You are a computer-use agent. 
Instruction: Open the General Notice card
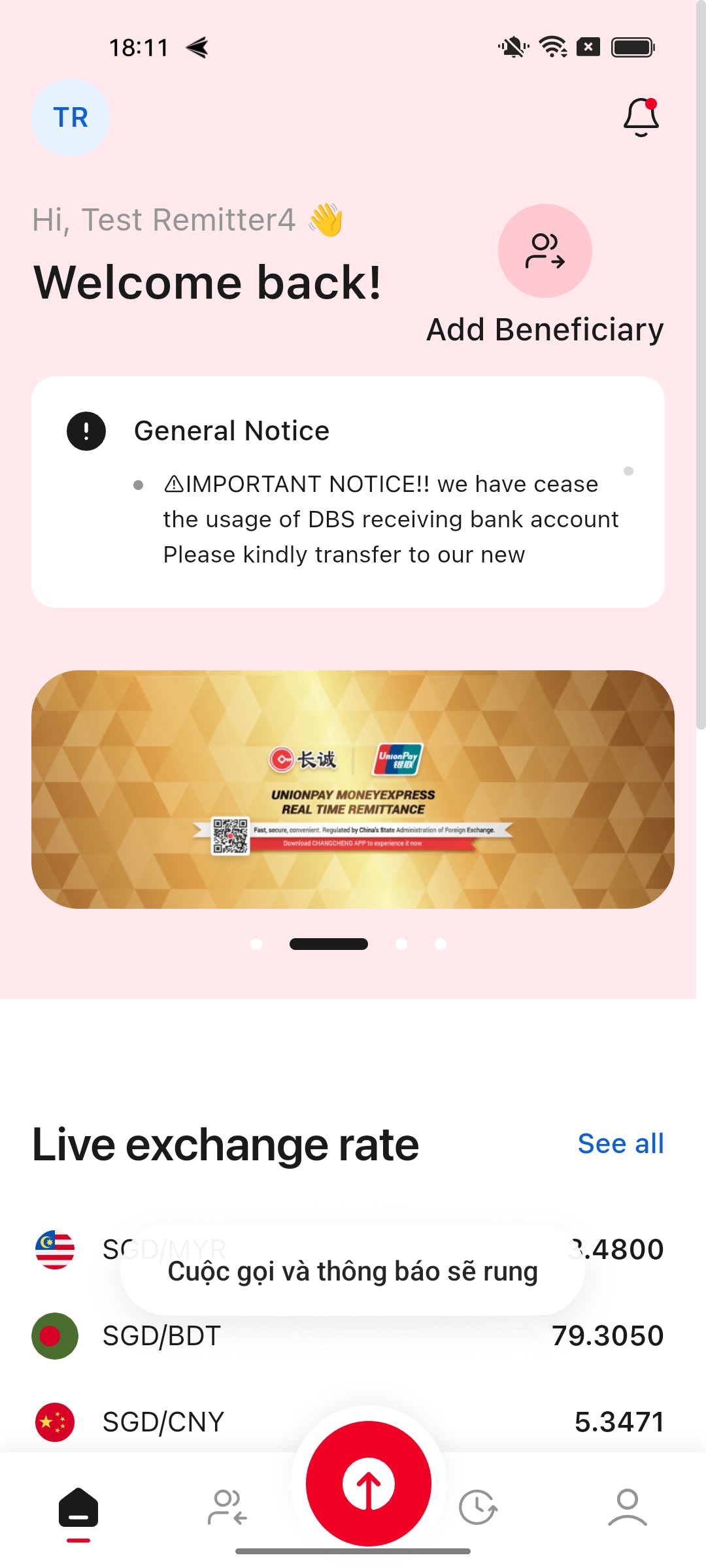(348, 491)
